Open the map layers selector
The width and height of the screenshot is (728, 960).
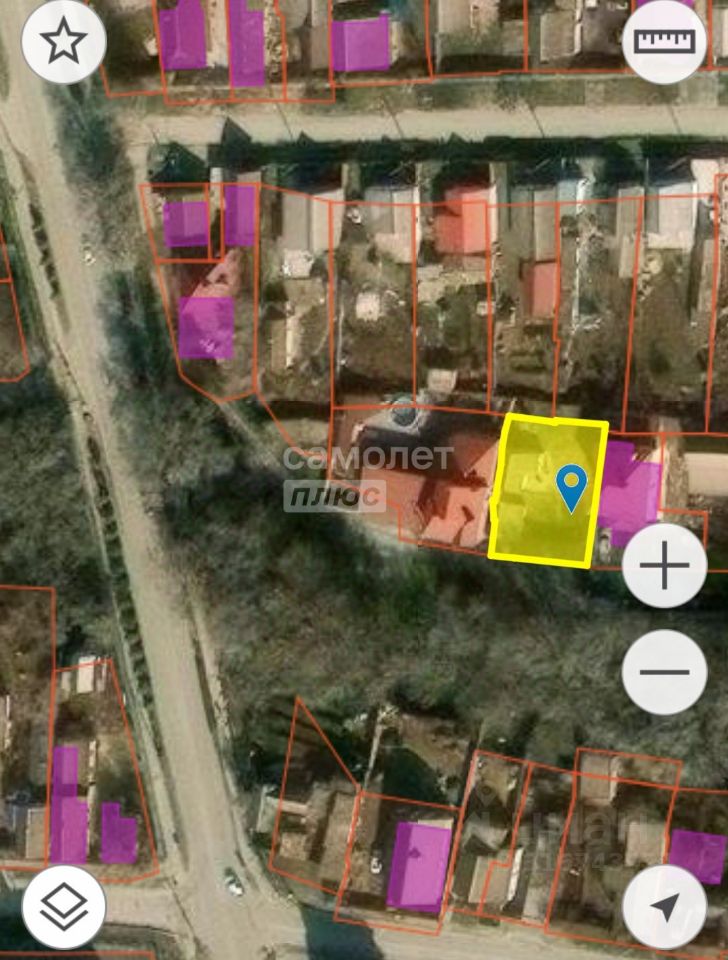pos(64,906)
